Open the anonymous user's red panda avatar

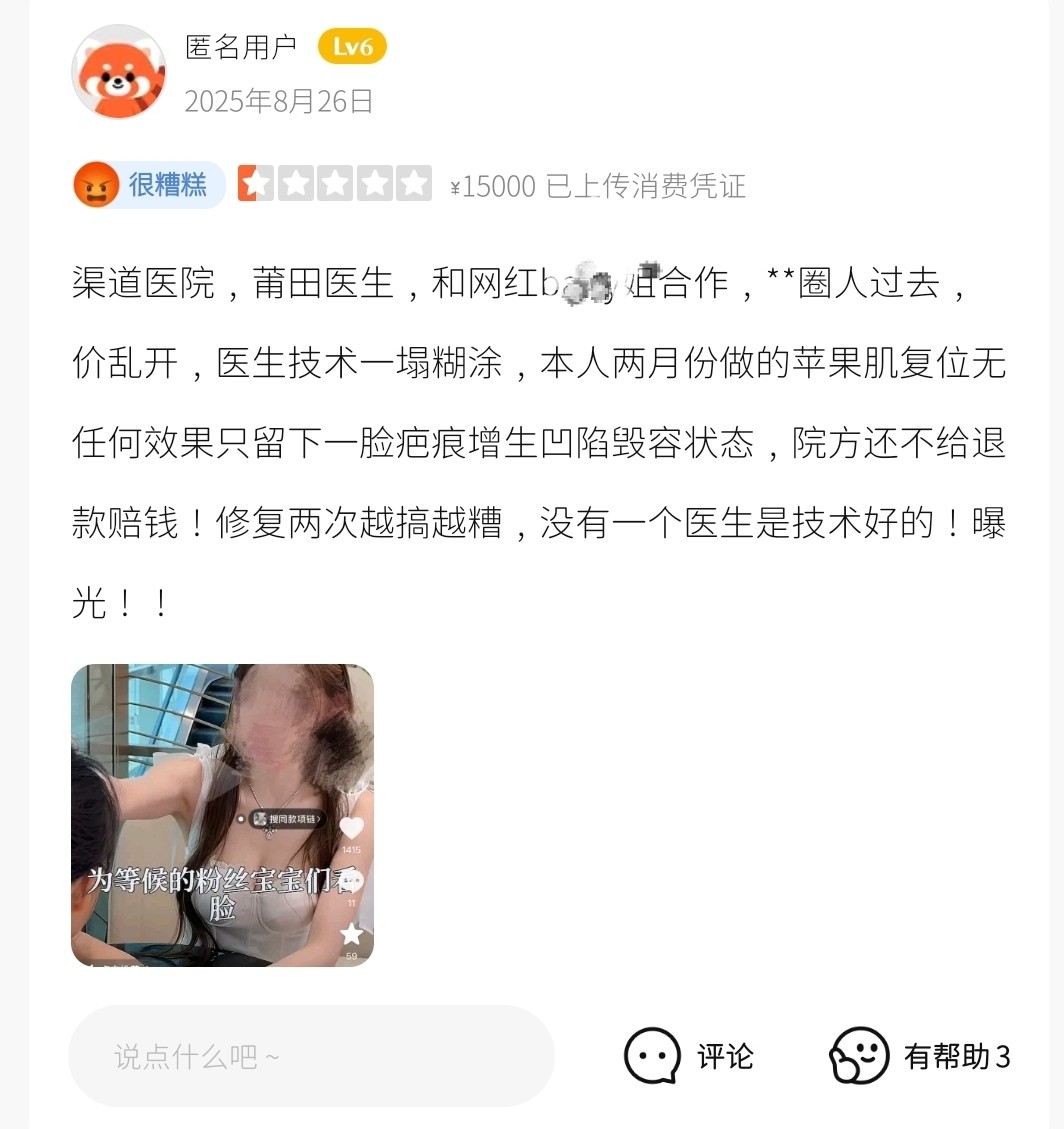tap(118, 73)
